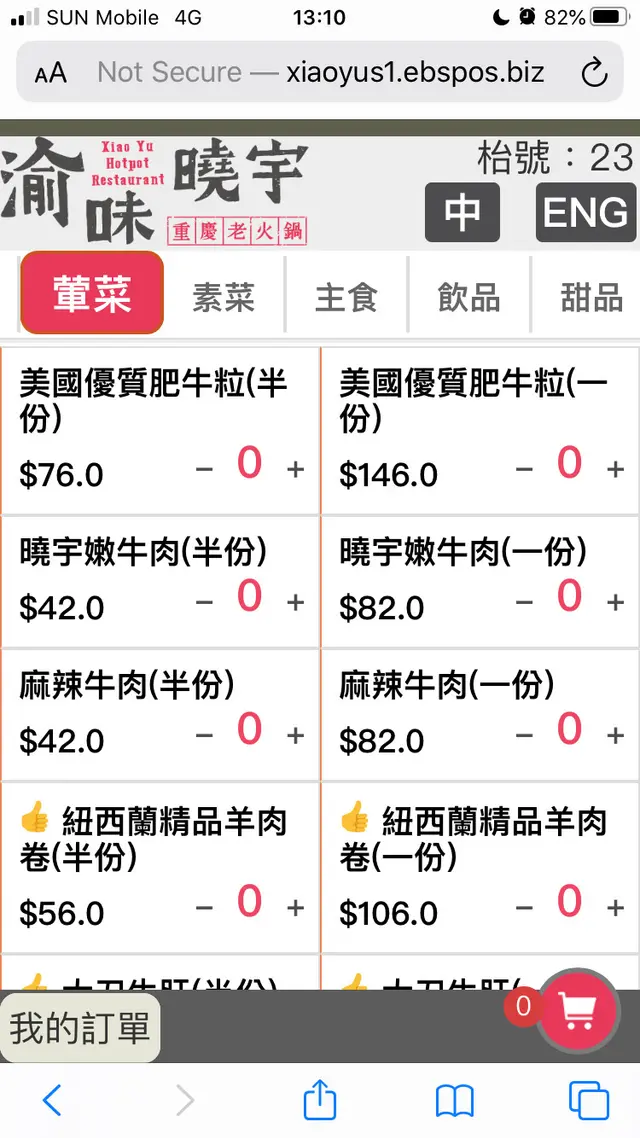Image resolution: width=640 pixels, height=1138 pixels.
Task: Switch language to ENG
Action: [x=585, y=212]
